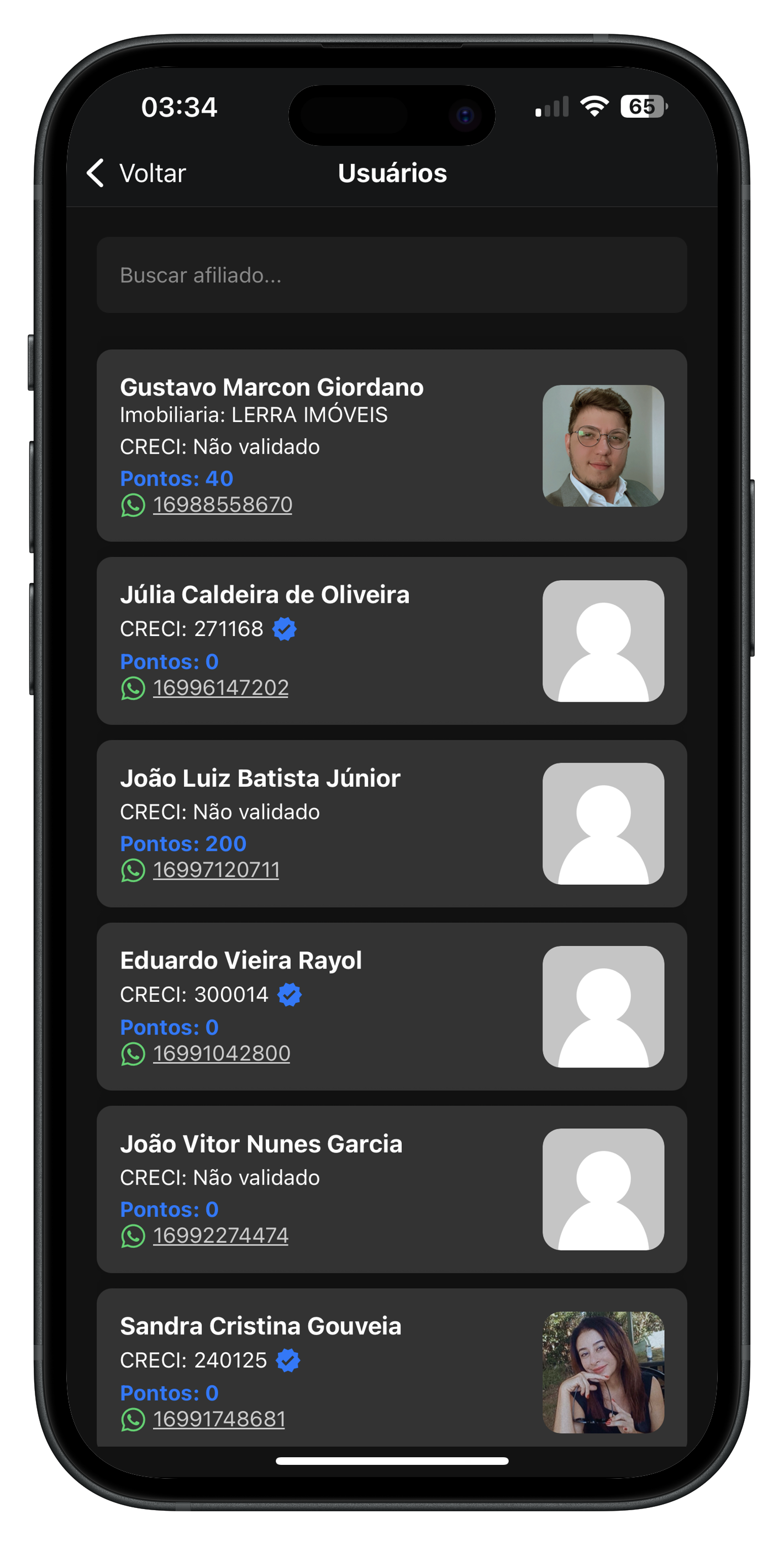Tap the WhatsApp icon for Sandra Cristina Gouveia
784x1545 pixels.
click(x=133, y=1418)
